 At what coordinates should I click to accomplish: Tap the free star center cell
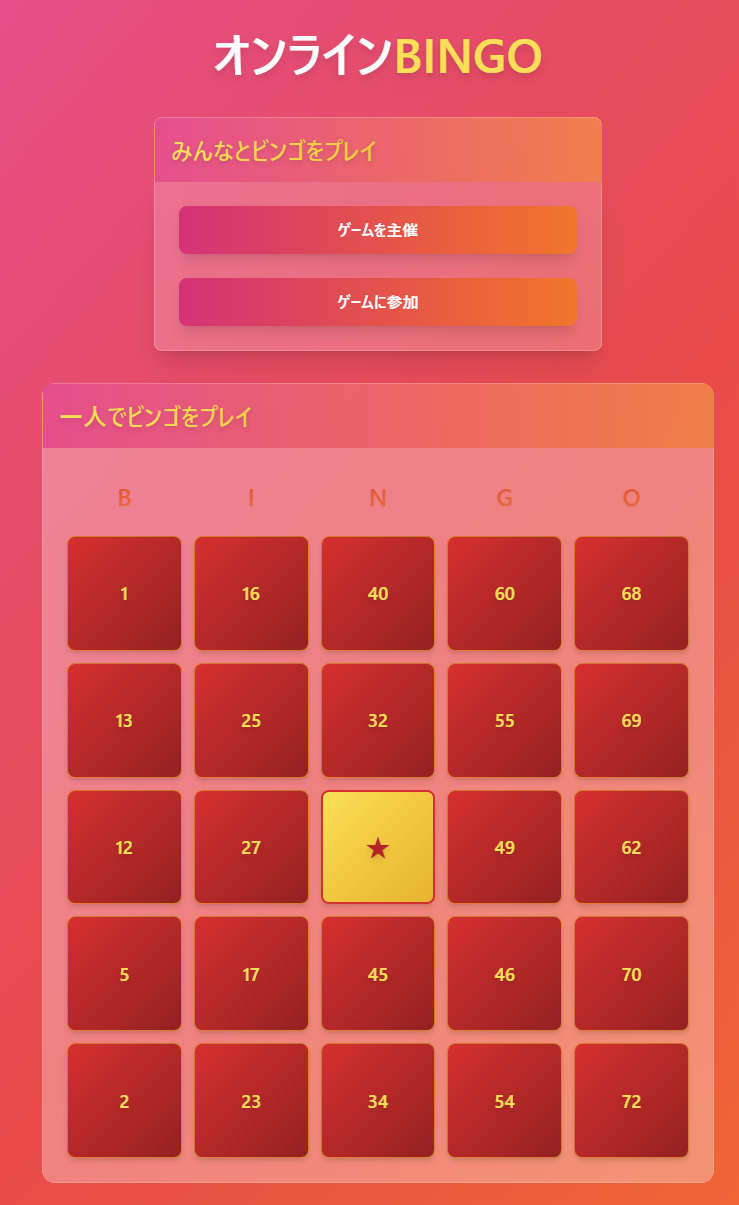pos(378,847)
